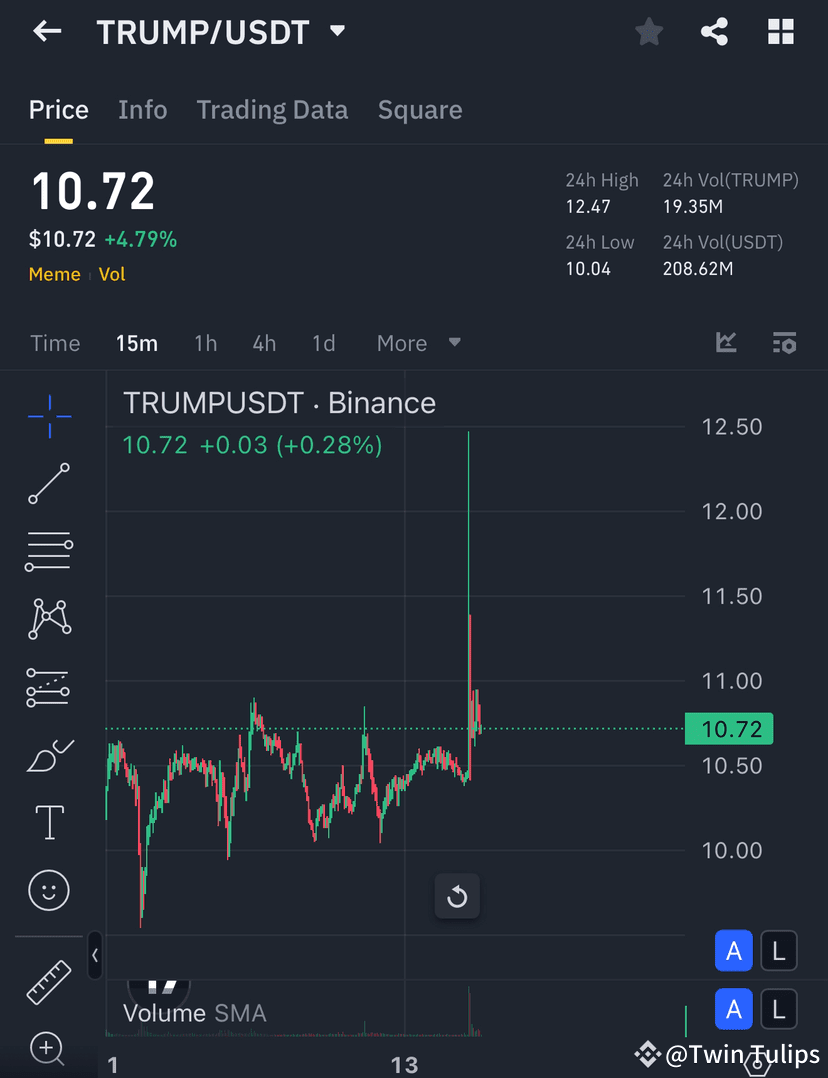Viewport: 828px width, 1078px height.
Task: Expand the More timeframes dropdown
Action: coord(418,342)
